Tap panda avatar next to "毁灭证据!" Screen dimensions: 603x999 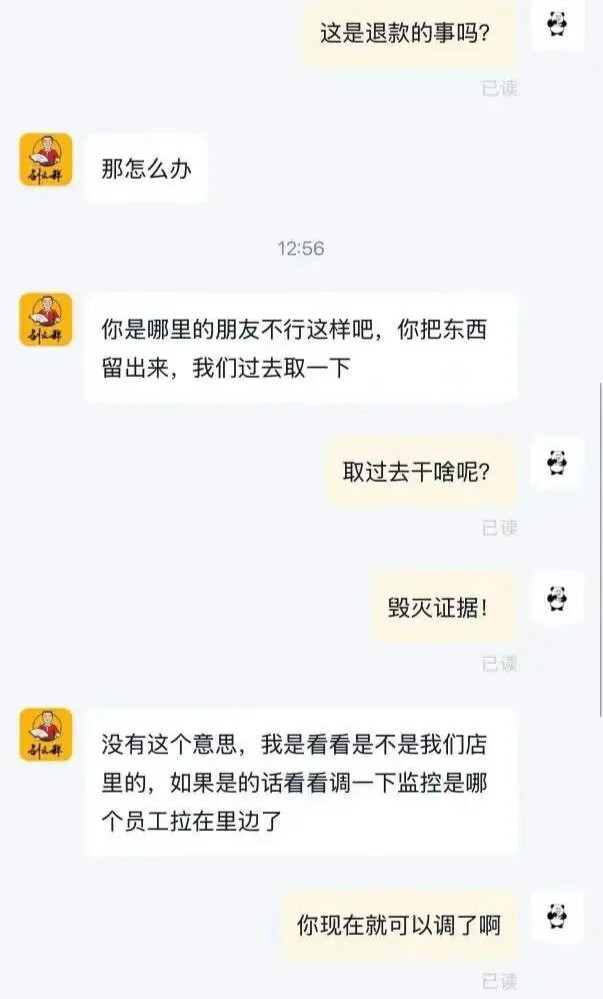click(x=557, y=600)
